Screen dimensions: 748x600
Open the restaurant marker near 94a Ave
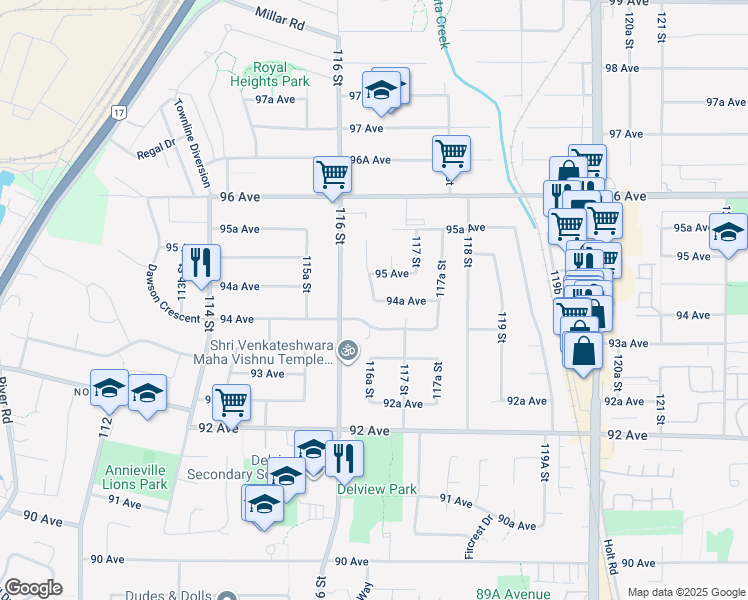(x=201, y=263)
